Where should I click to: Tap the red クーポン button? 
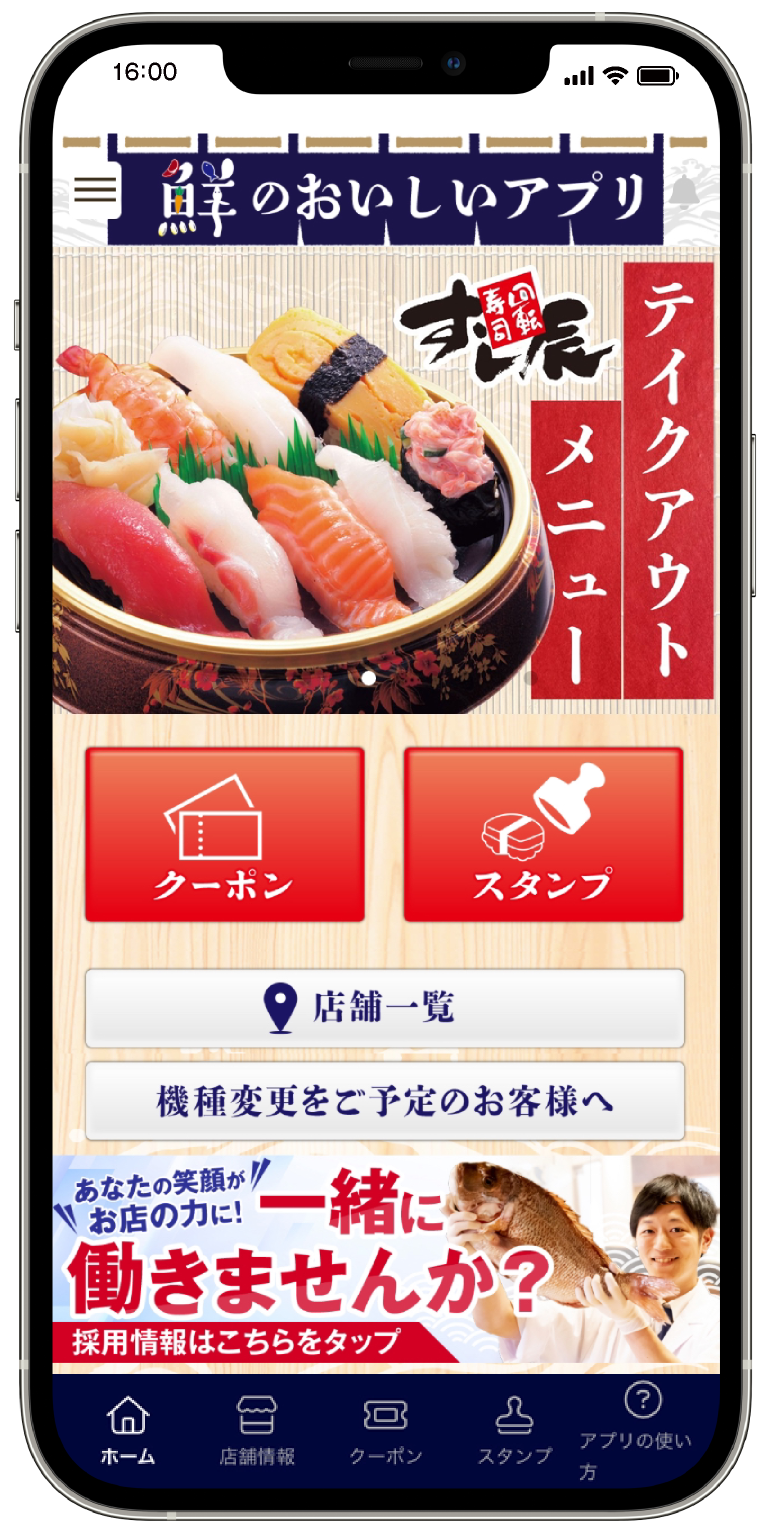coord(225,834)
